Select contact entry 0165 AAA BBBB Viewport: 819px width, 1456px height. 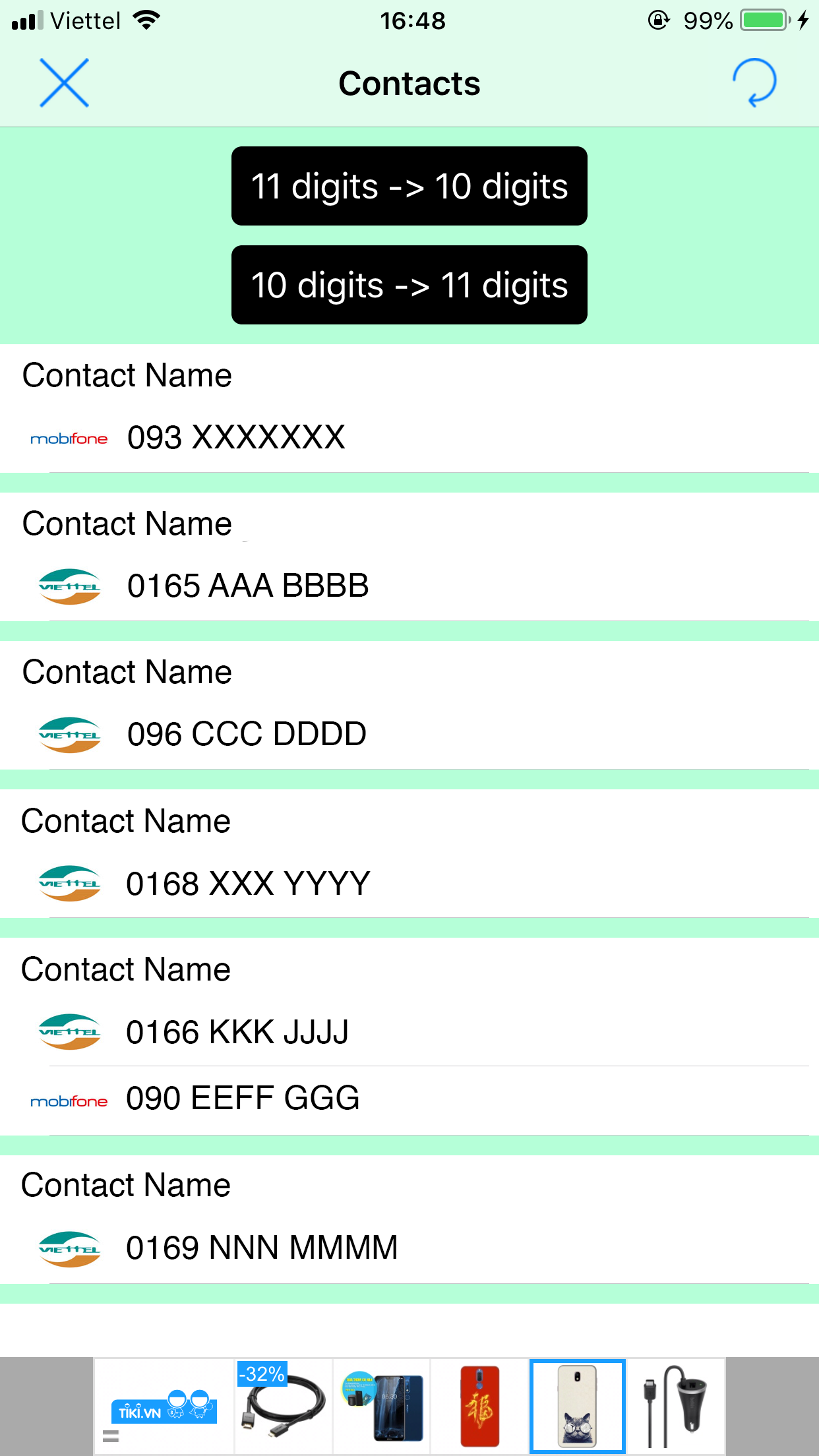point(248,584)
